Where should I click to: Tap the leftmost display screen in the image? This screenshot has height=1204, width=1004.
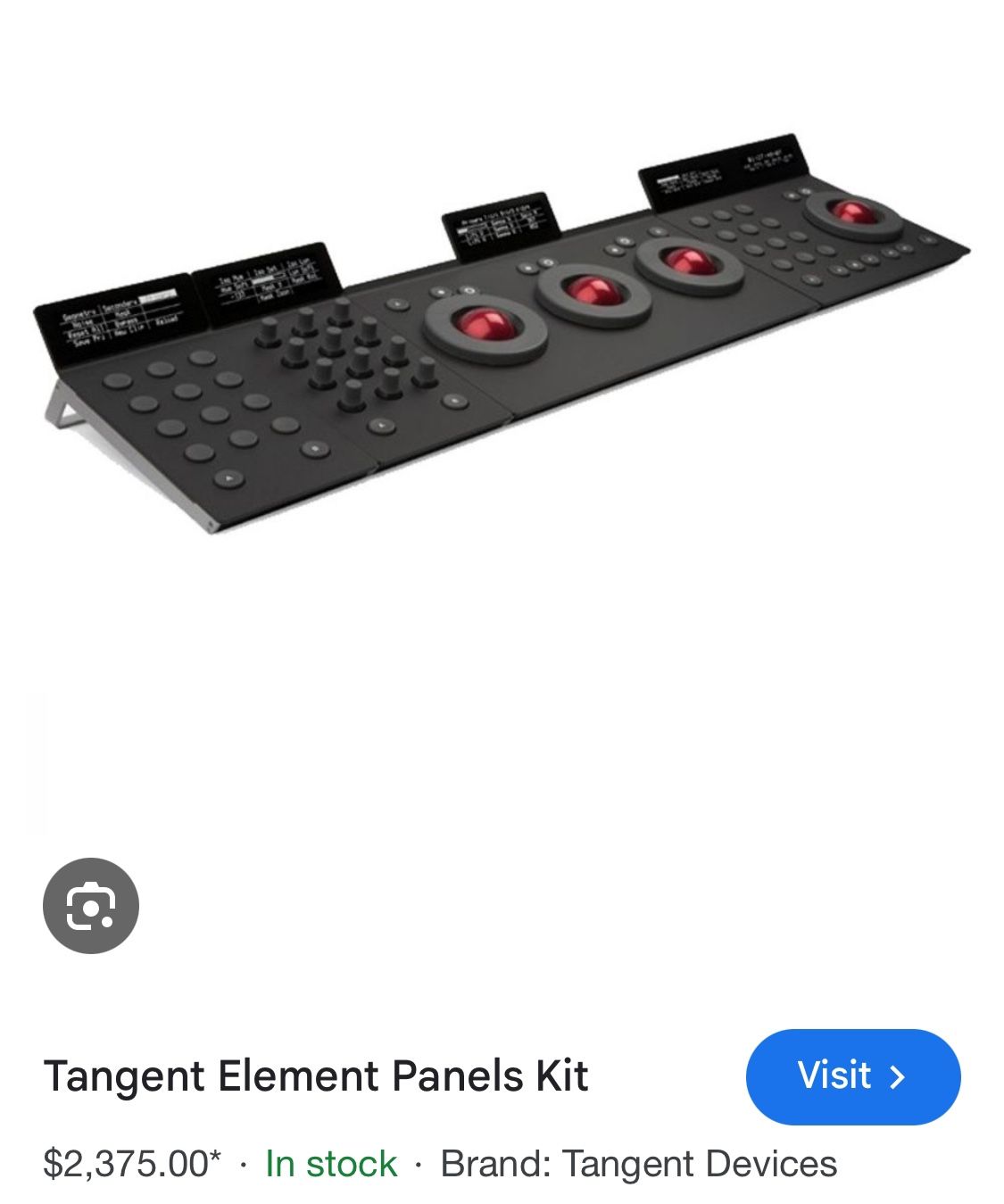[x=112, y=312]
